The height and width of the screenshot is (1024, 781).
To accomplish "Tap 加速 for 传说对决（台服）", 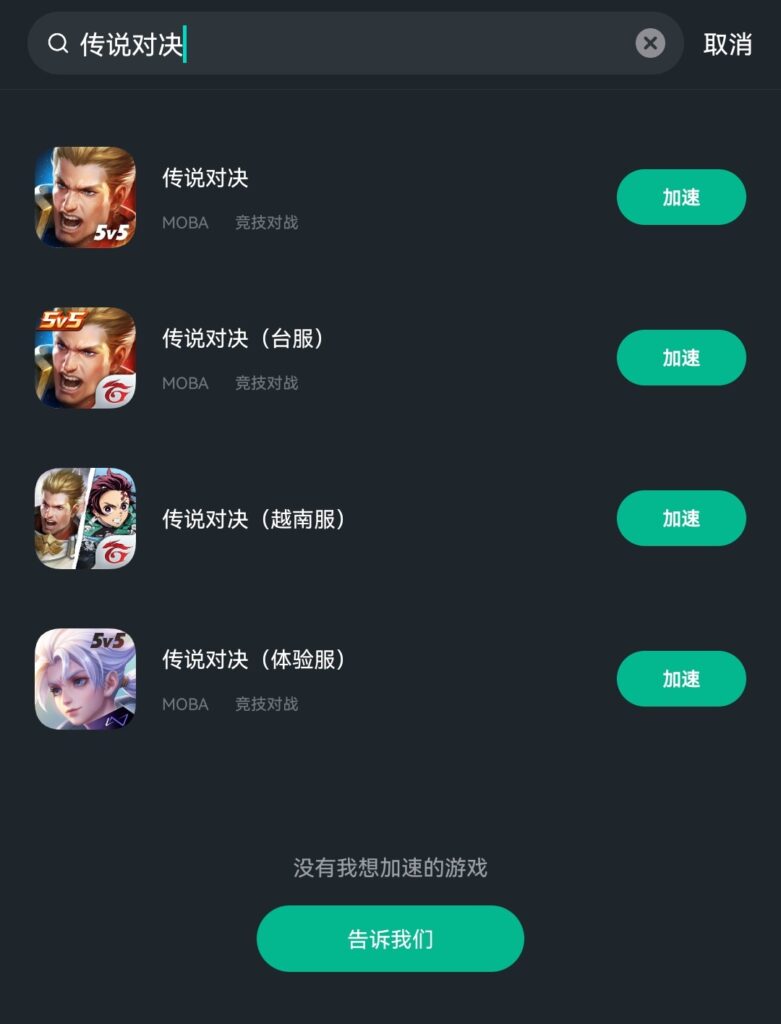I will point(681,358).
